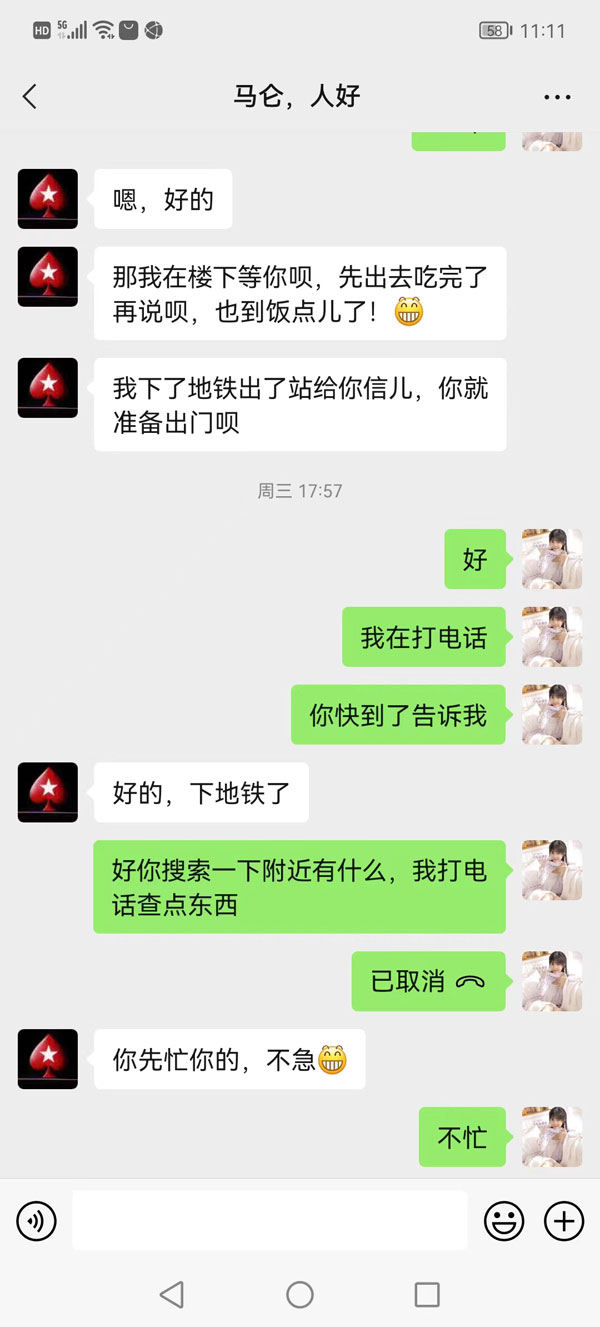Tap the 已取消 cancelled call message
Viewport: 600px width, 1327px height.
pyautogui.click(x=428, y=981)
